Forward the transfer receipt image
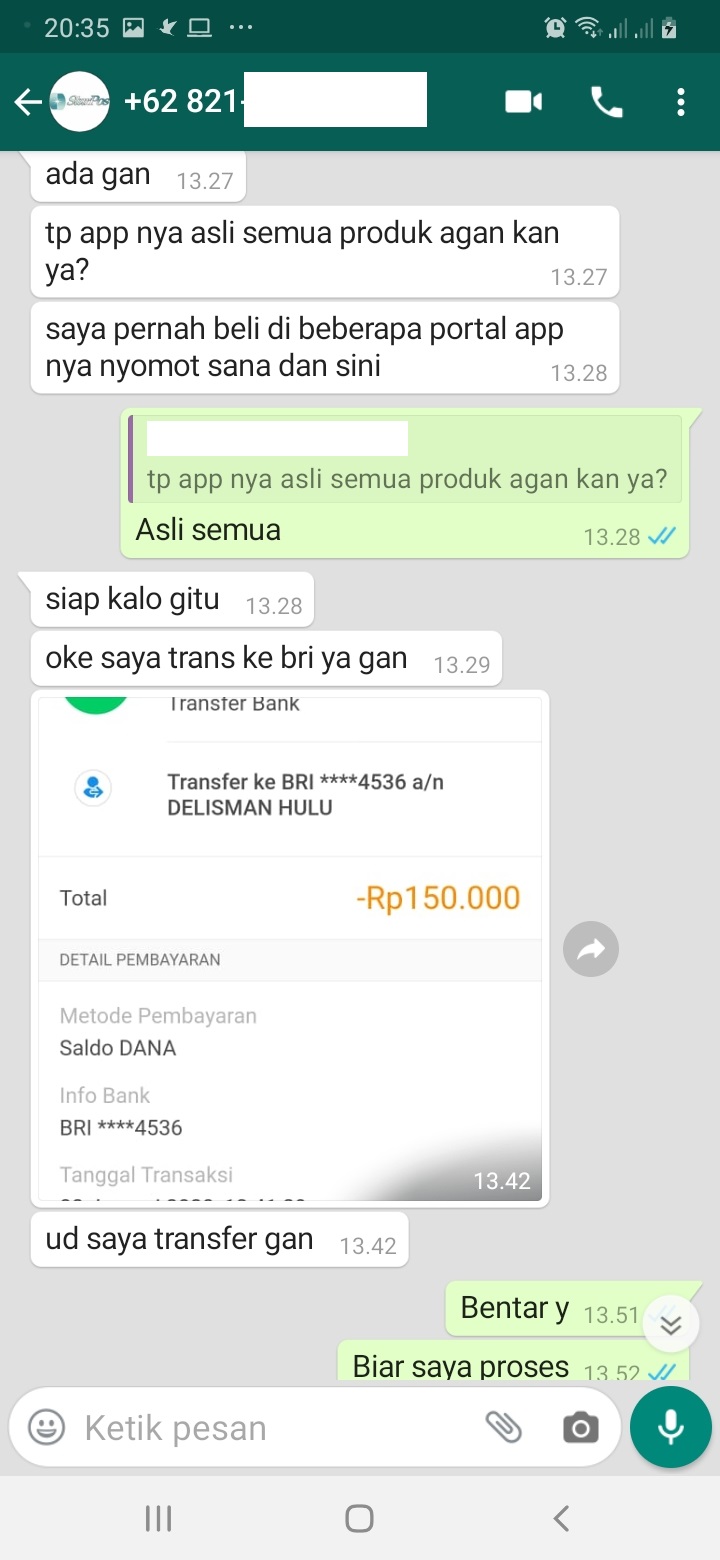Image resolution: width=720 pixels, height=1560 pixels. 591,949
